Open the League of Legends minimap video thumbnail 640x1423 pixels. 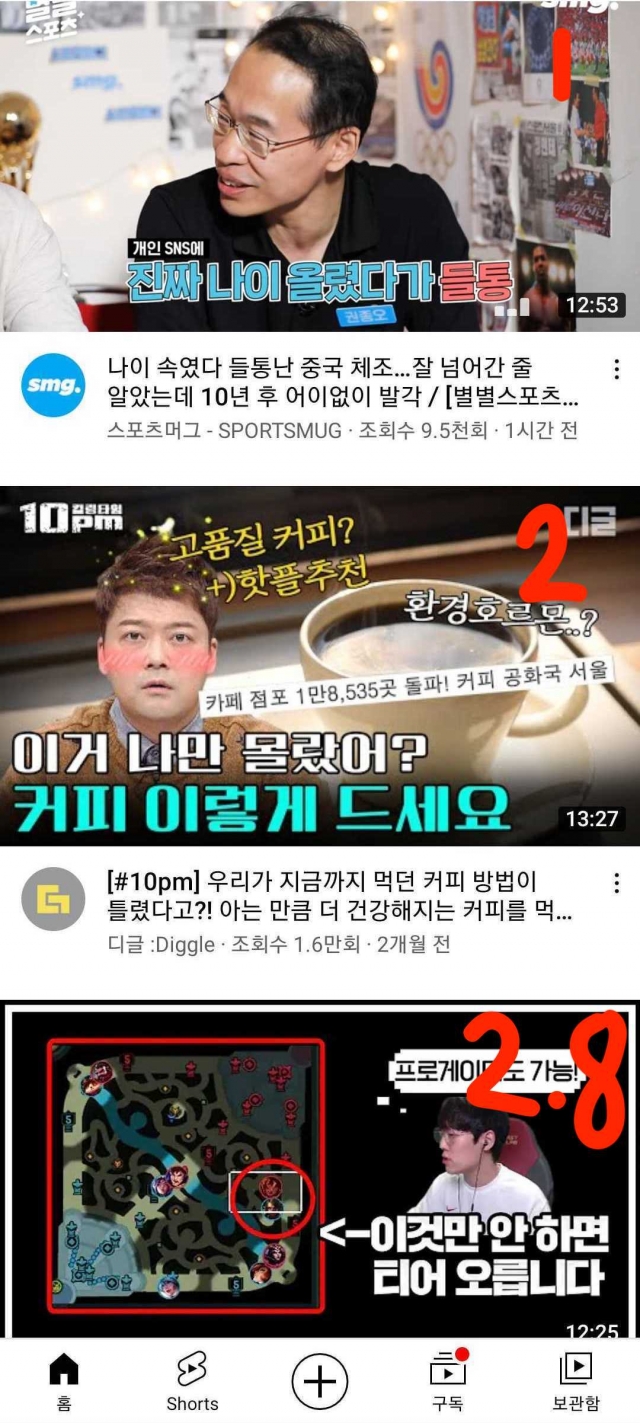tap(320, 1170)
